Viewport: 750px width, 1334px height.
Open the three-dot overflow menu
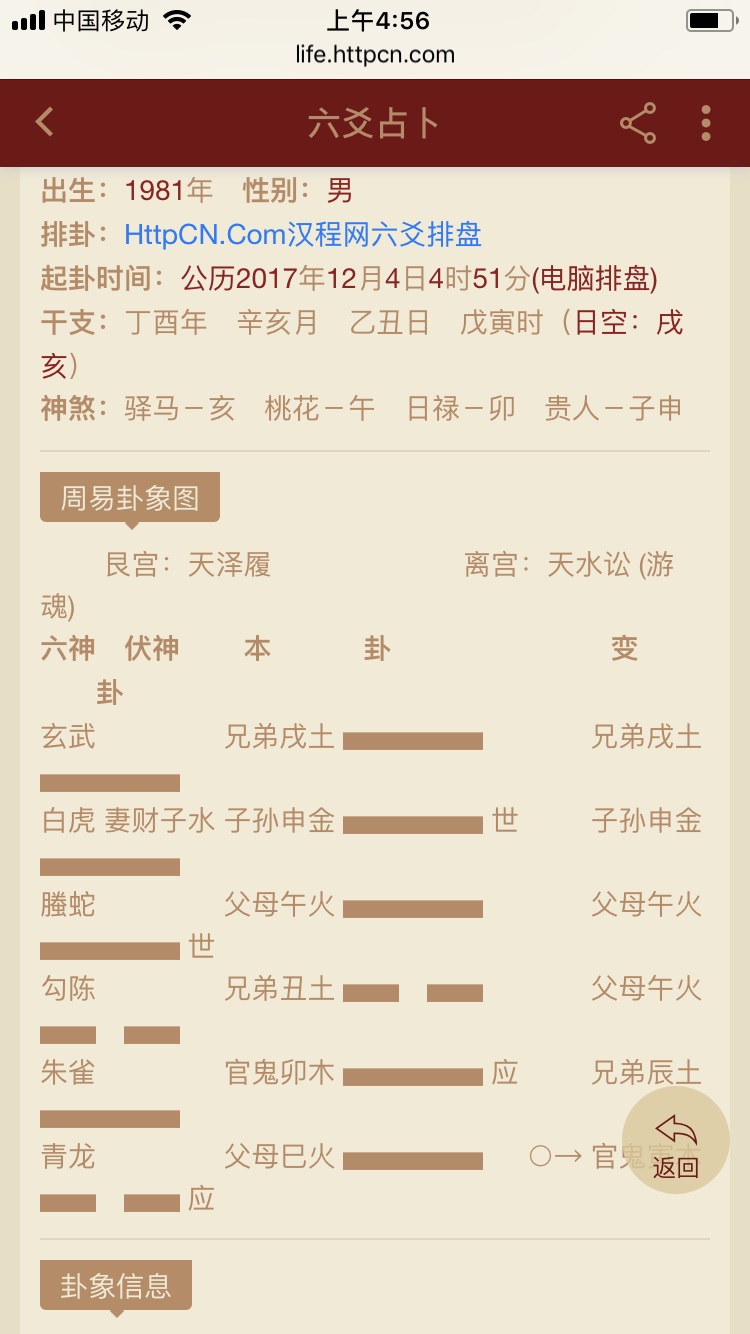coord(706,123)
